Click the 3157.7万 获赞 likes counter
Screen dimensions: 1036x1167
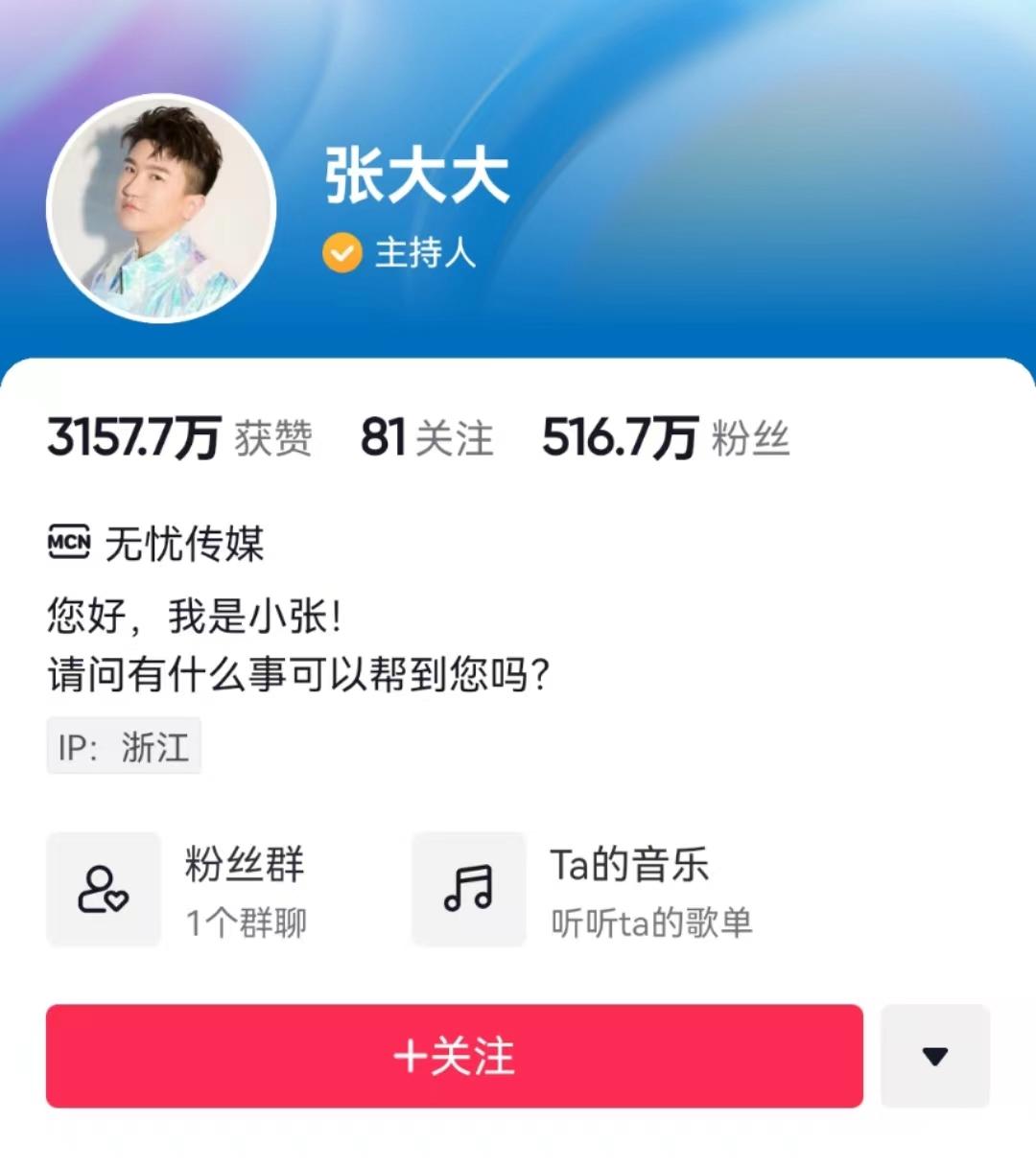(x=180, y=437)
